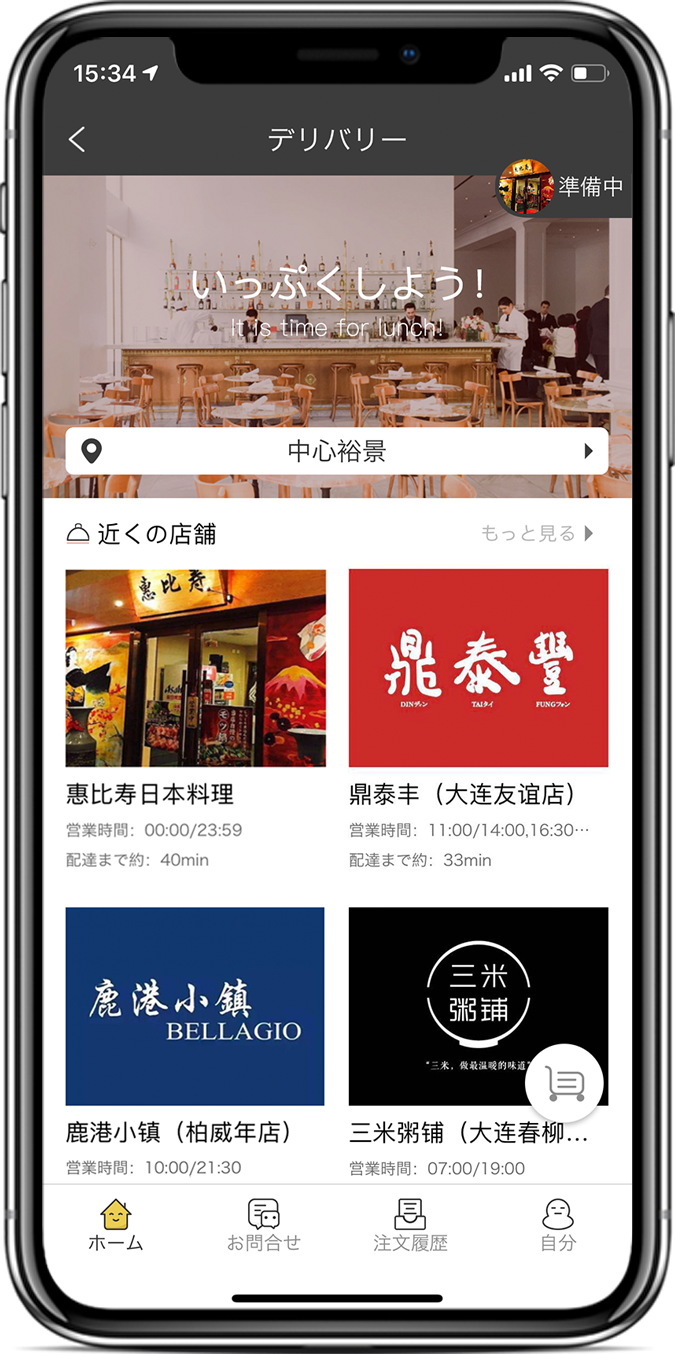Open the floating shopping cart
Image resolution: width=675 pixels, height=1354 pixels.
click(564, 1082)
